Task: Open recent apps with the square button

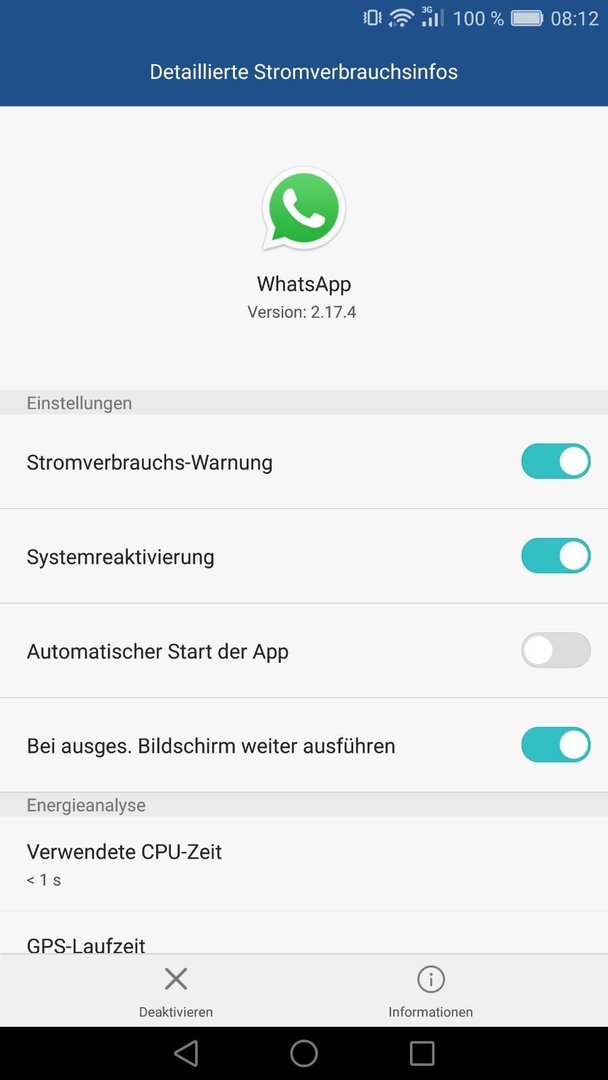Action: (421, 1053)
